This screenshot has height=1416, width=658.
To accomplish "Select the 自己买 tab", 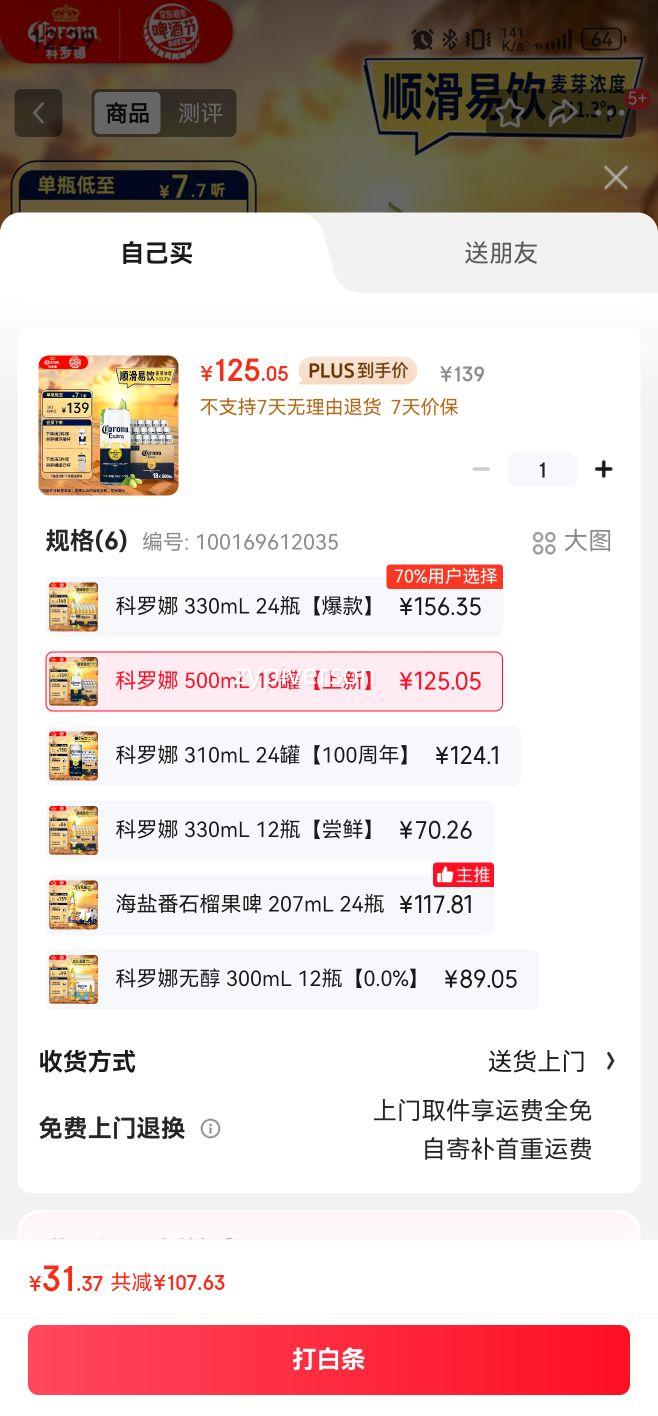I will pos(157,253).
